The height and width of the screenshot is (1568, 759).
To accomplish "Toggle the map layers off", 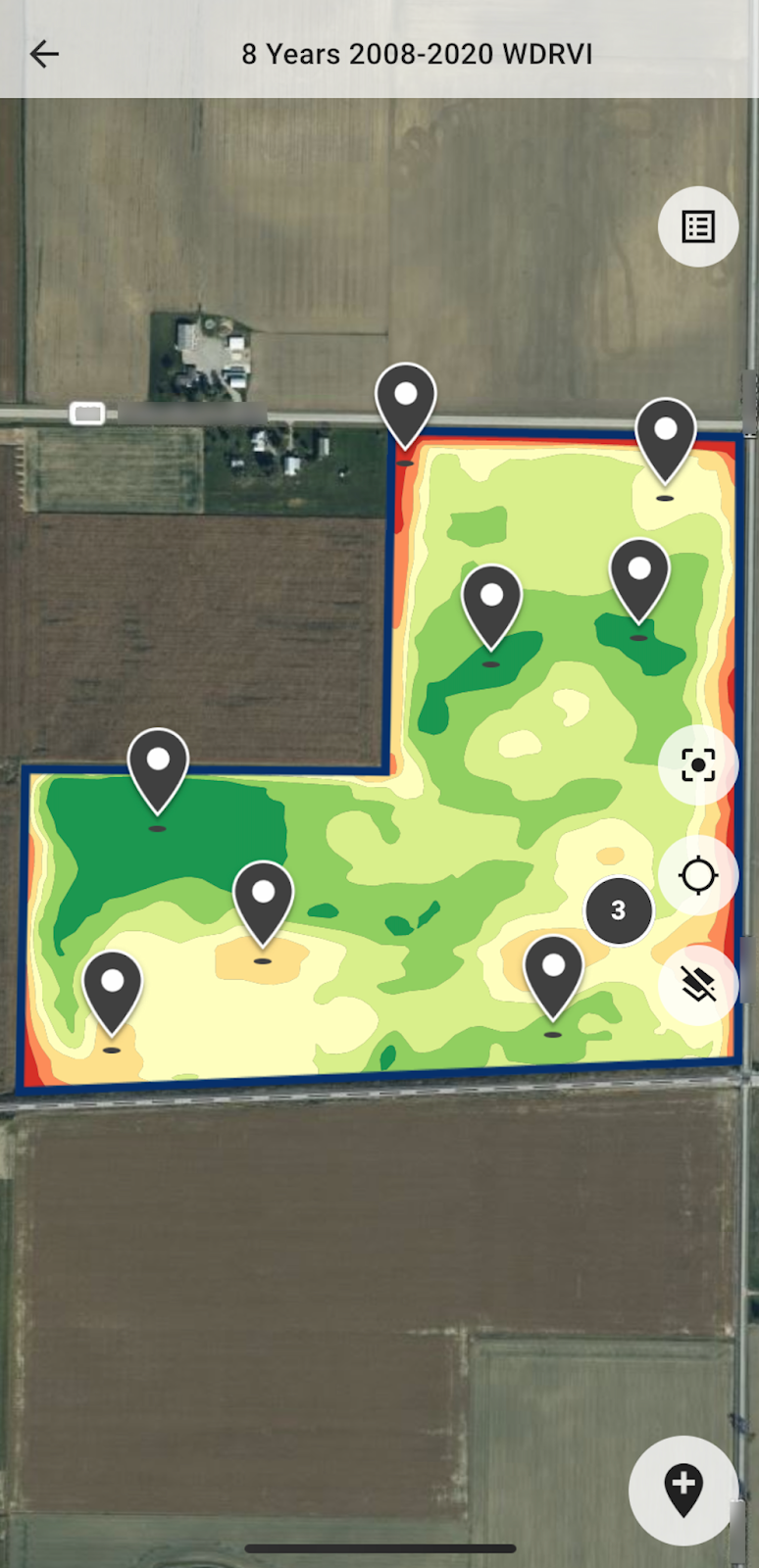I will tap(697, 985).
